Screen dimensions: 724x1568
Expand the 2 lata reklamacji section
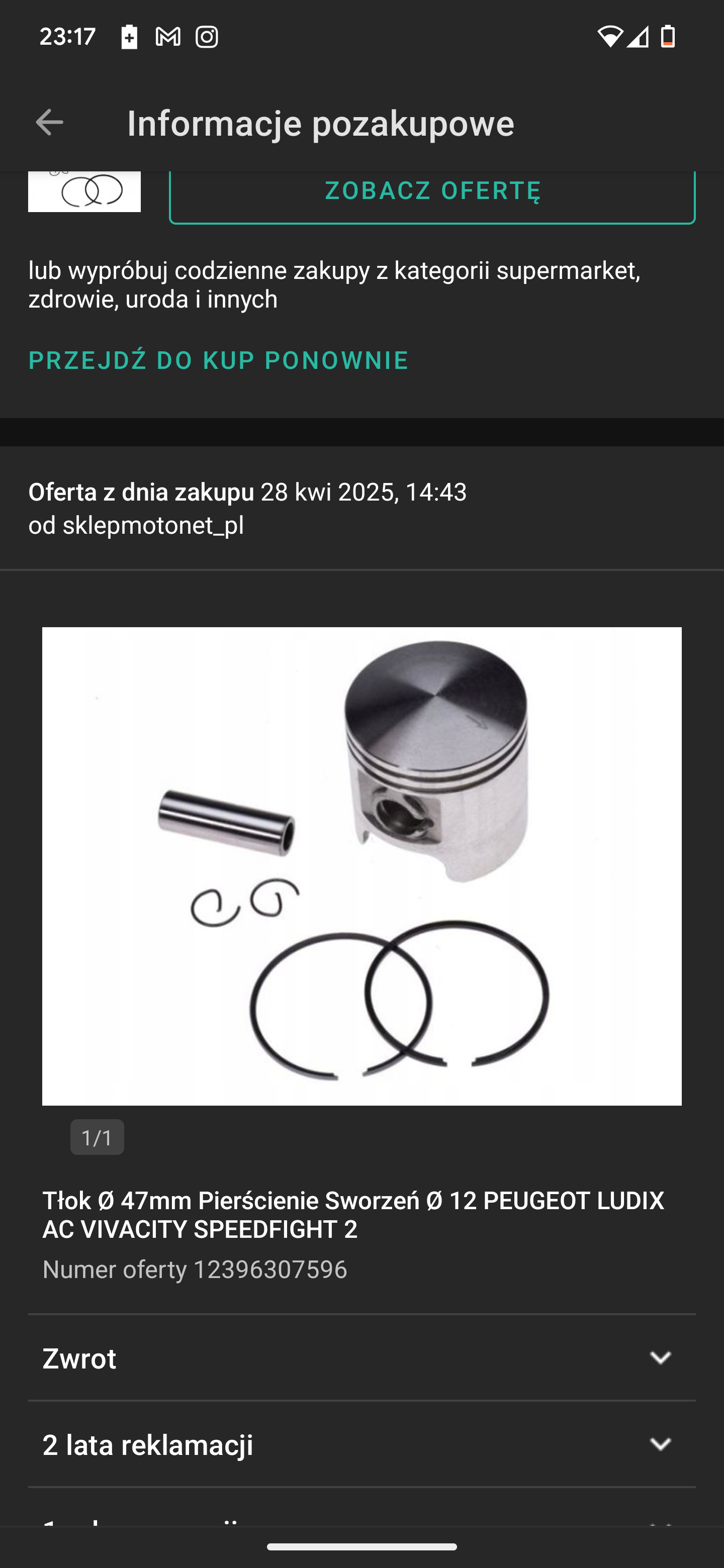coord(361,1444)
